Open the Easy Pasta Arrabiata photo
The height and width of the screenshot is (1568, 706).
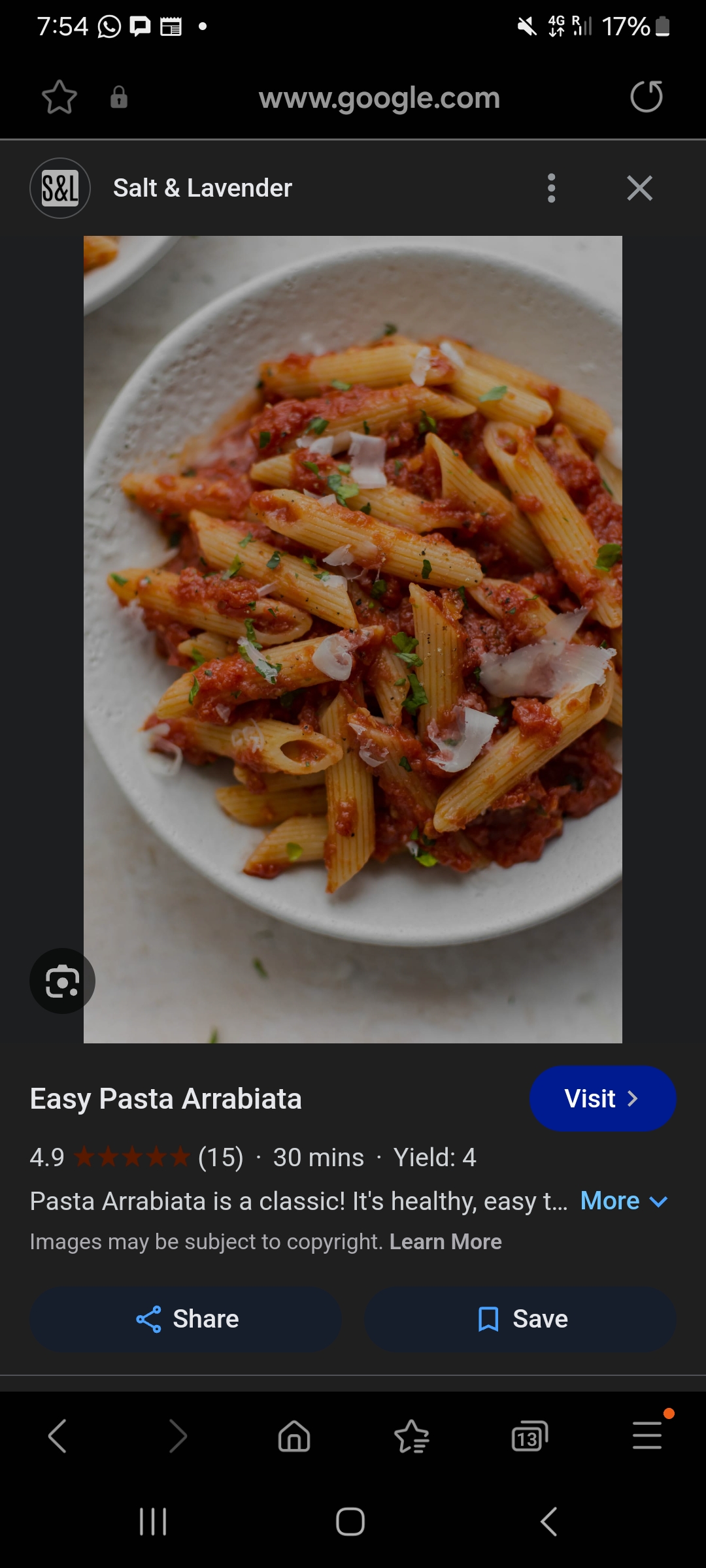[353, 639]
